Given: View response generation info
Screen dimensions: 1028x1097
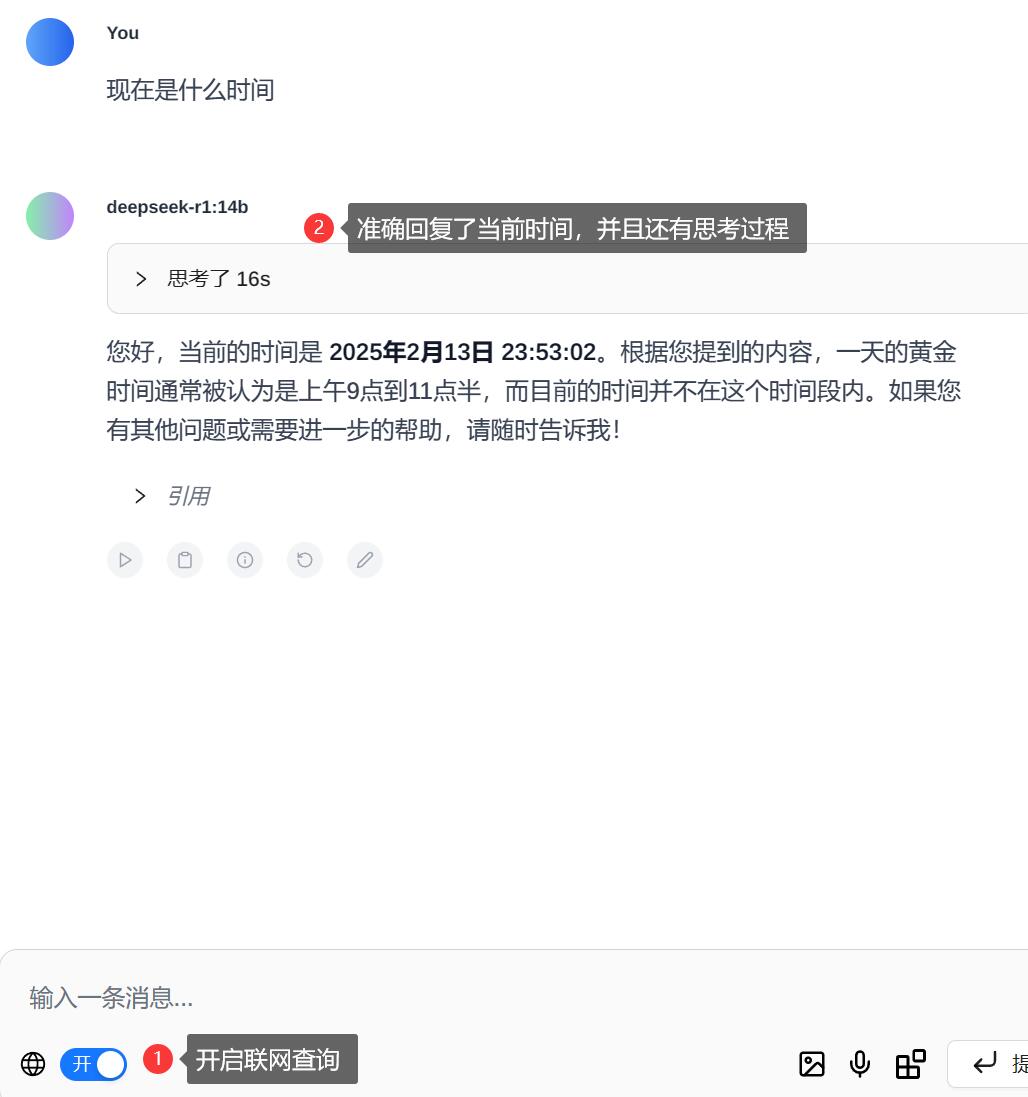Looking at the screenshot, I should (245, 560).
